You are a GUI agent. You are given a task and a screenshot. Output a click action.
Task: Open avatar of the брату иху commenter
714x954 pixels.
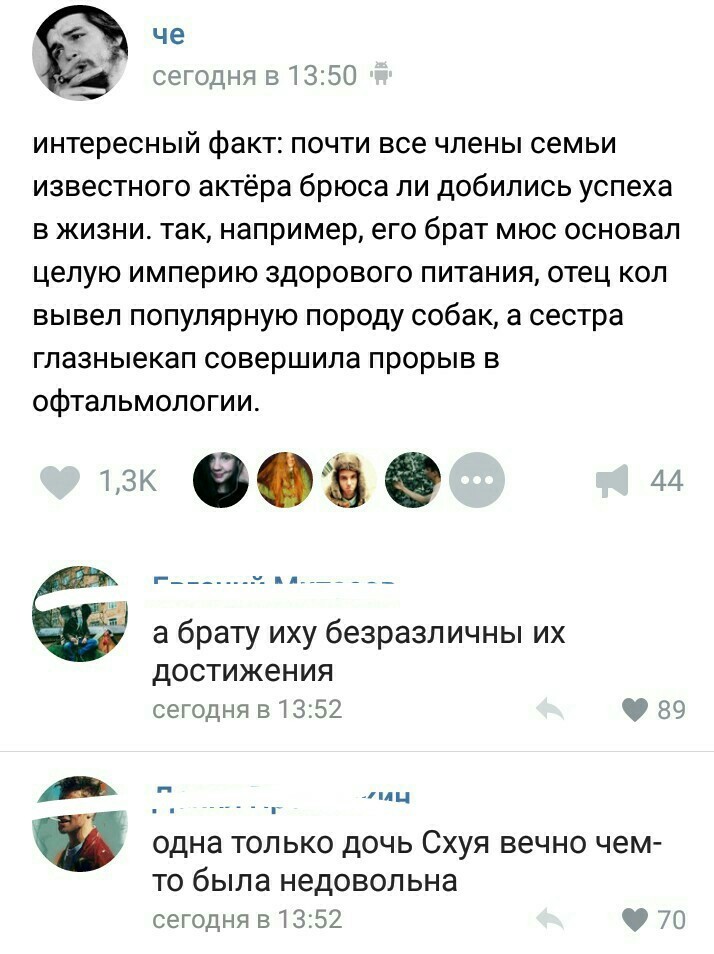(x=80, y=614)
